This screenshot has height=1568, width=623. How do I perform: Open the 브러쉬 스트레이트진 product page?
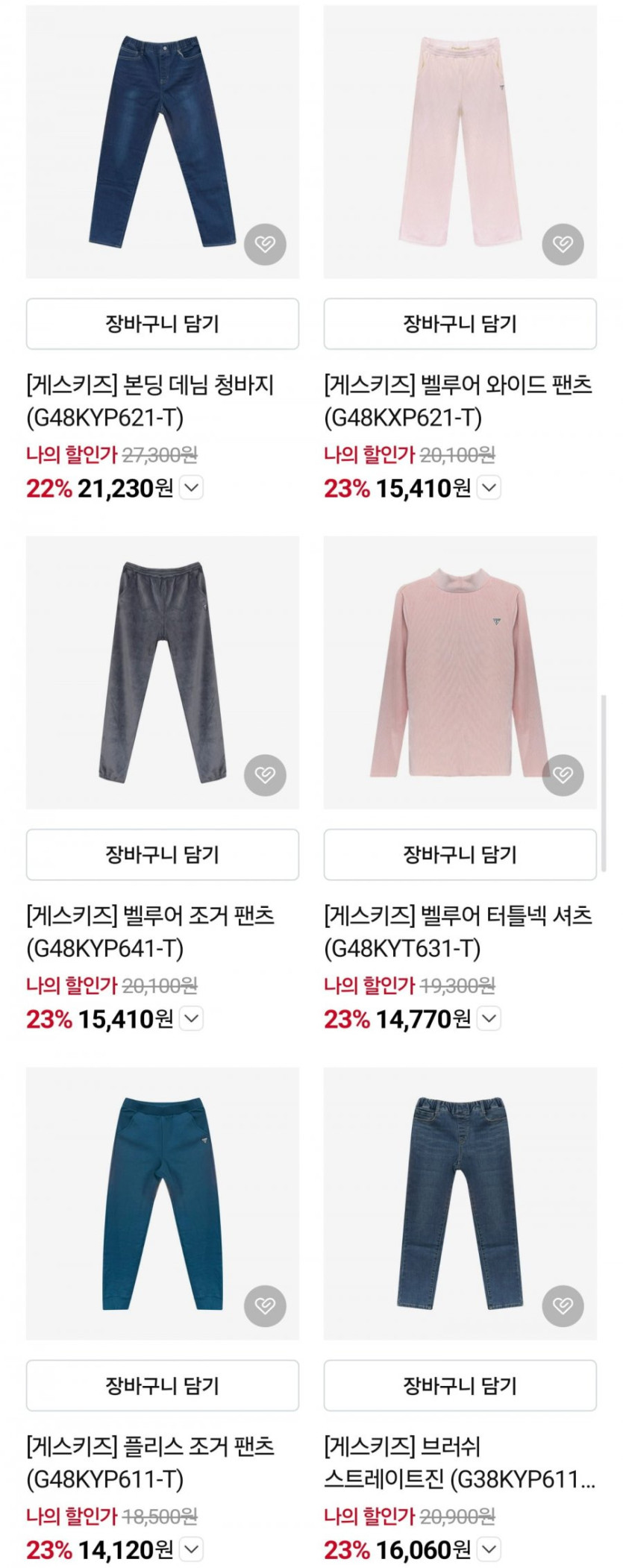click(460, 1202)
